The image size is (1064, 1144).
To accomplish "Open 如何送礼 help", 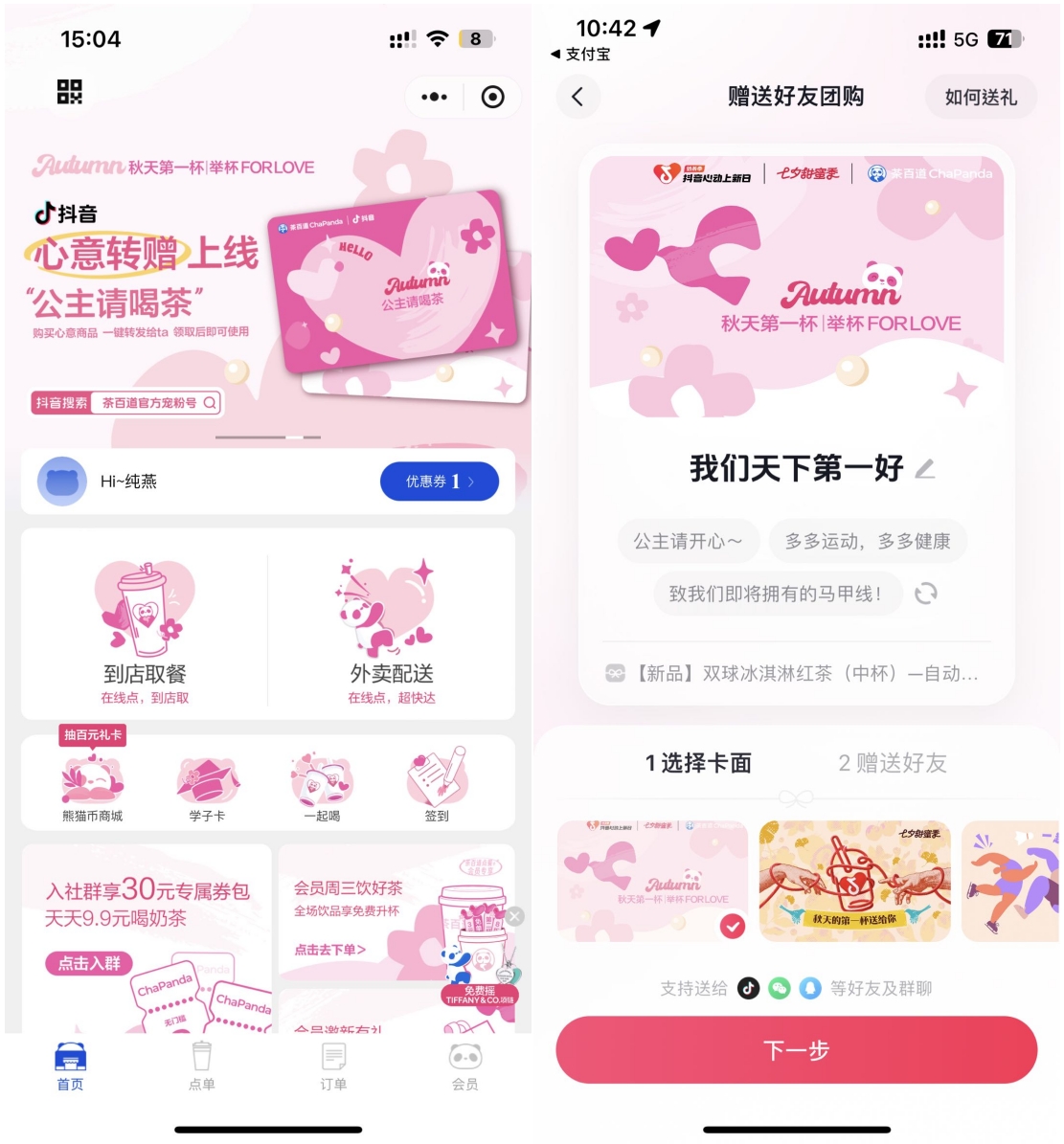I will [x=980, y=97].
